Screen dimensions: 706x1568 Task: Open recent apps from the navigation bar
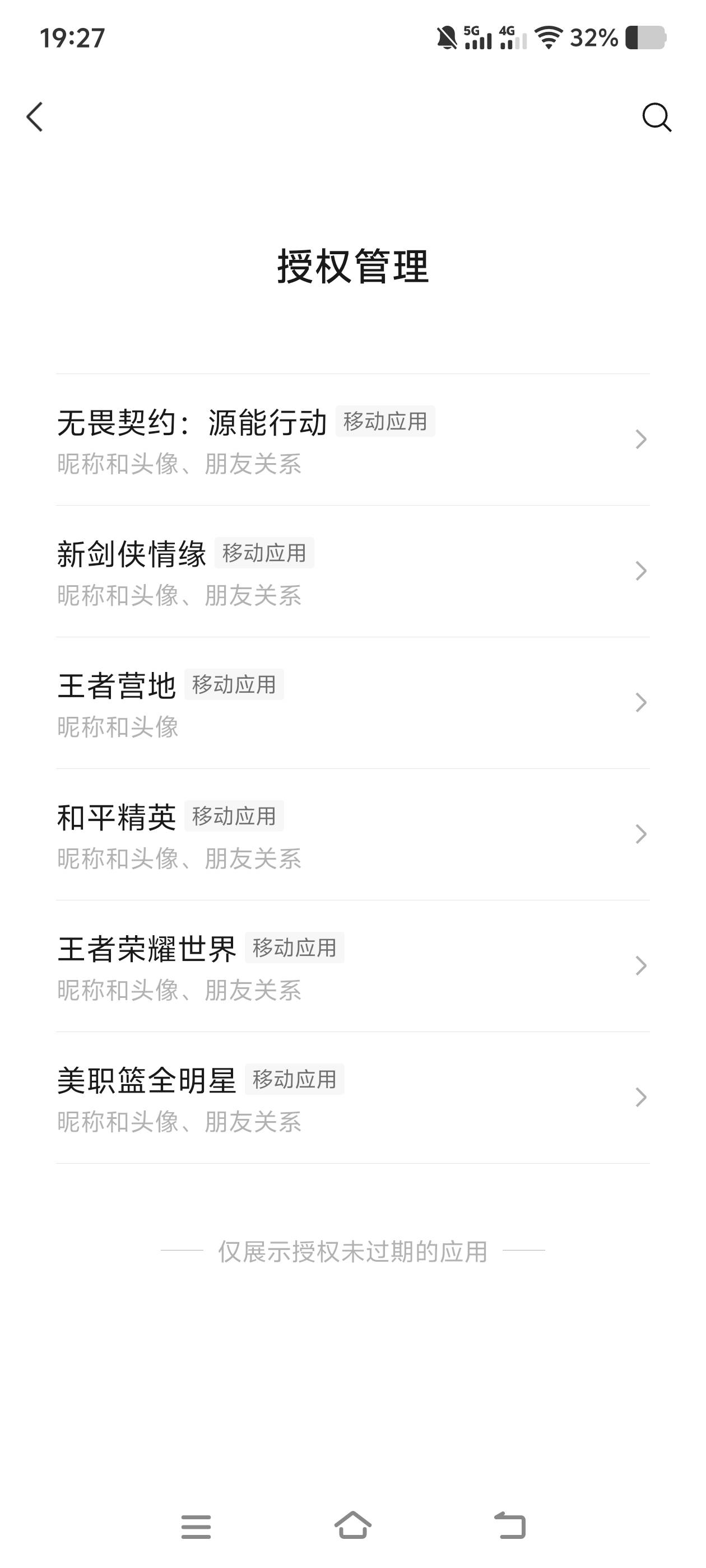196,1527
